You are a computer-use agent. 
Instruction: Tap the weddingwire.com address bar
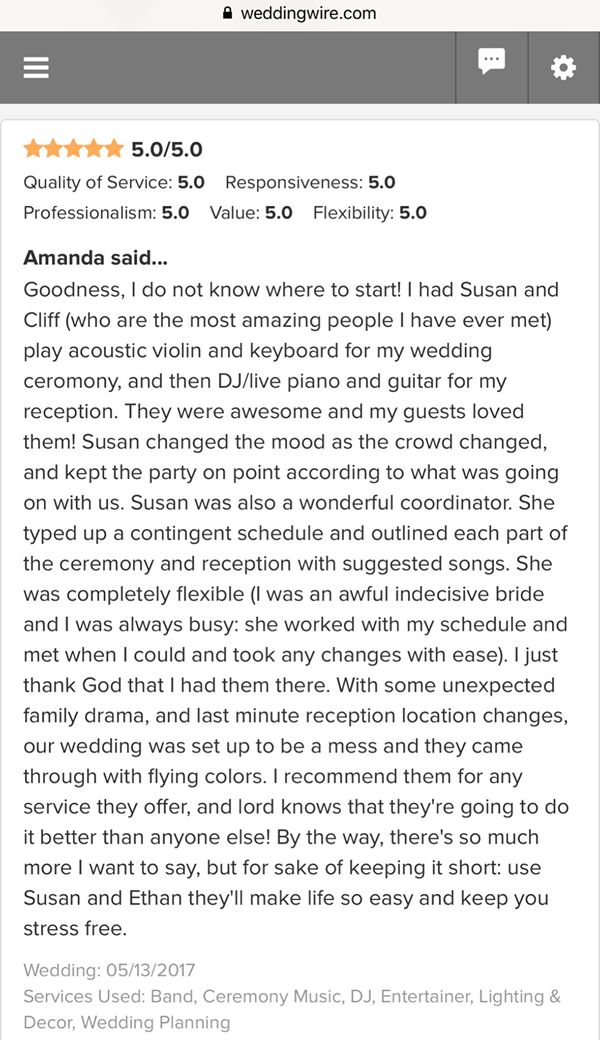(x=300, y=13)
